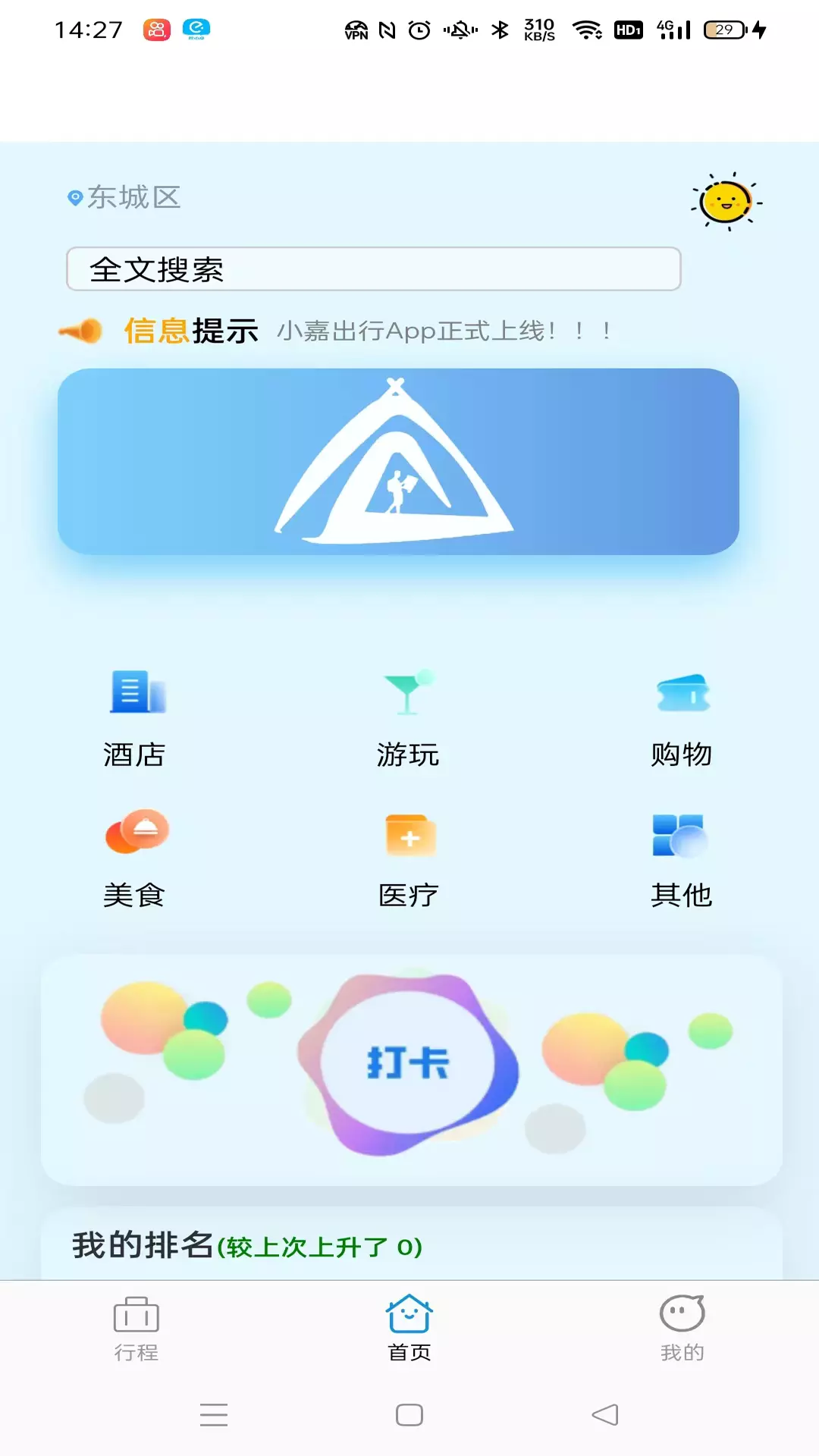Open the 东城区 location selector

[124, 197]
